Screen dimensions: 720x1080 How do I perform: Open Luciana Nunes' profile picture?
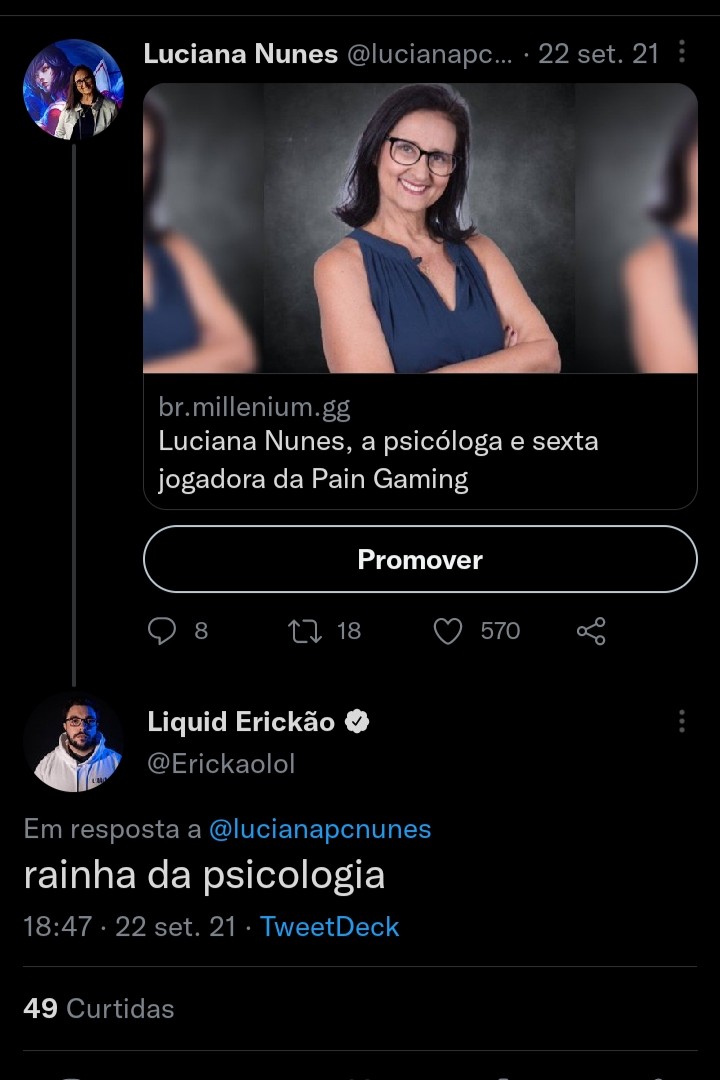[x=73, y=90]
